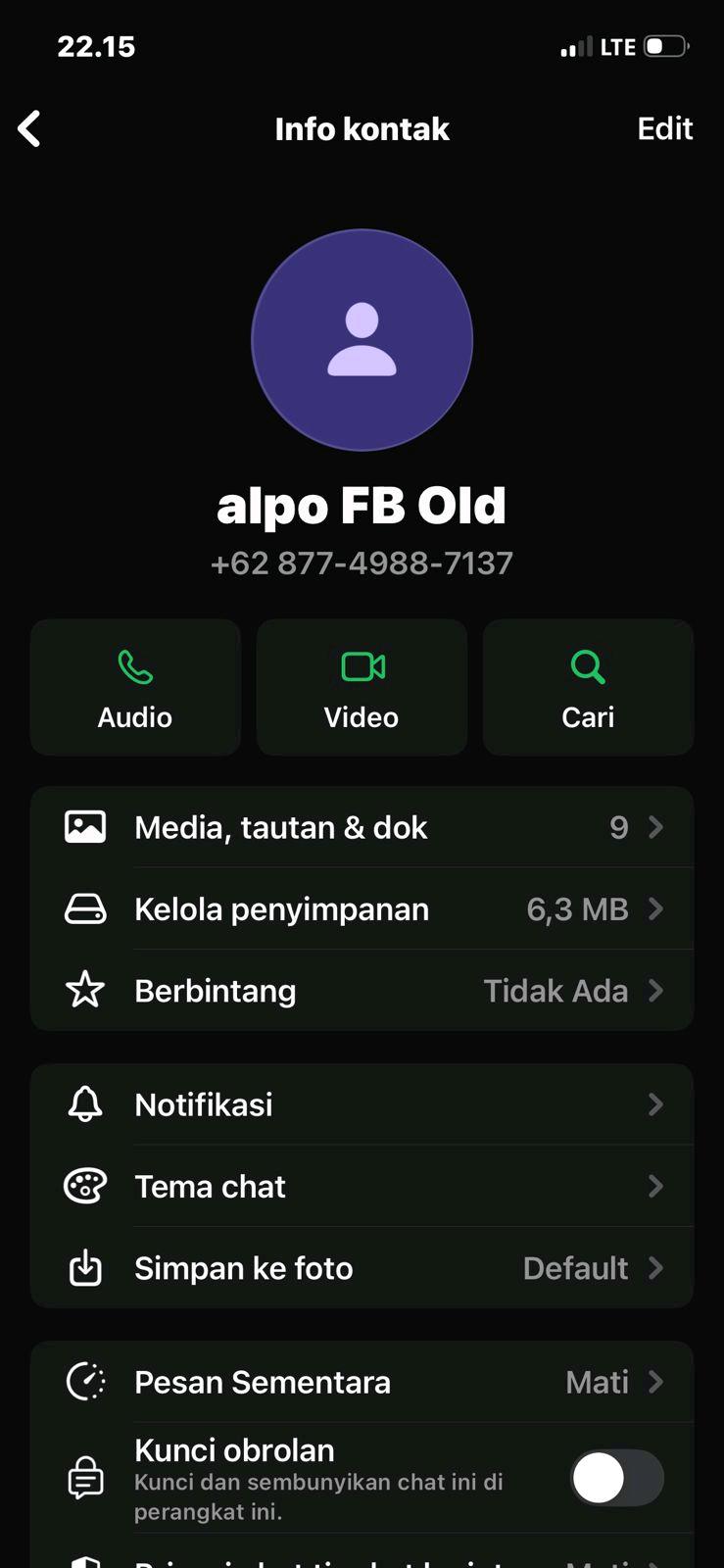View alpo FB Old's profile picture
Screen dimensions: 724x1568
362,340
